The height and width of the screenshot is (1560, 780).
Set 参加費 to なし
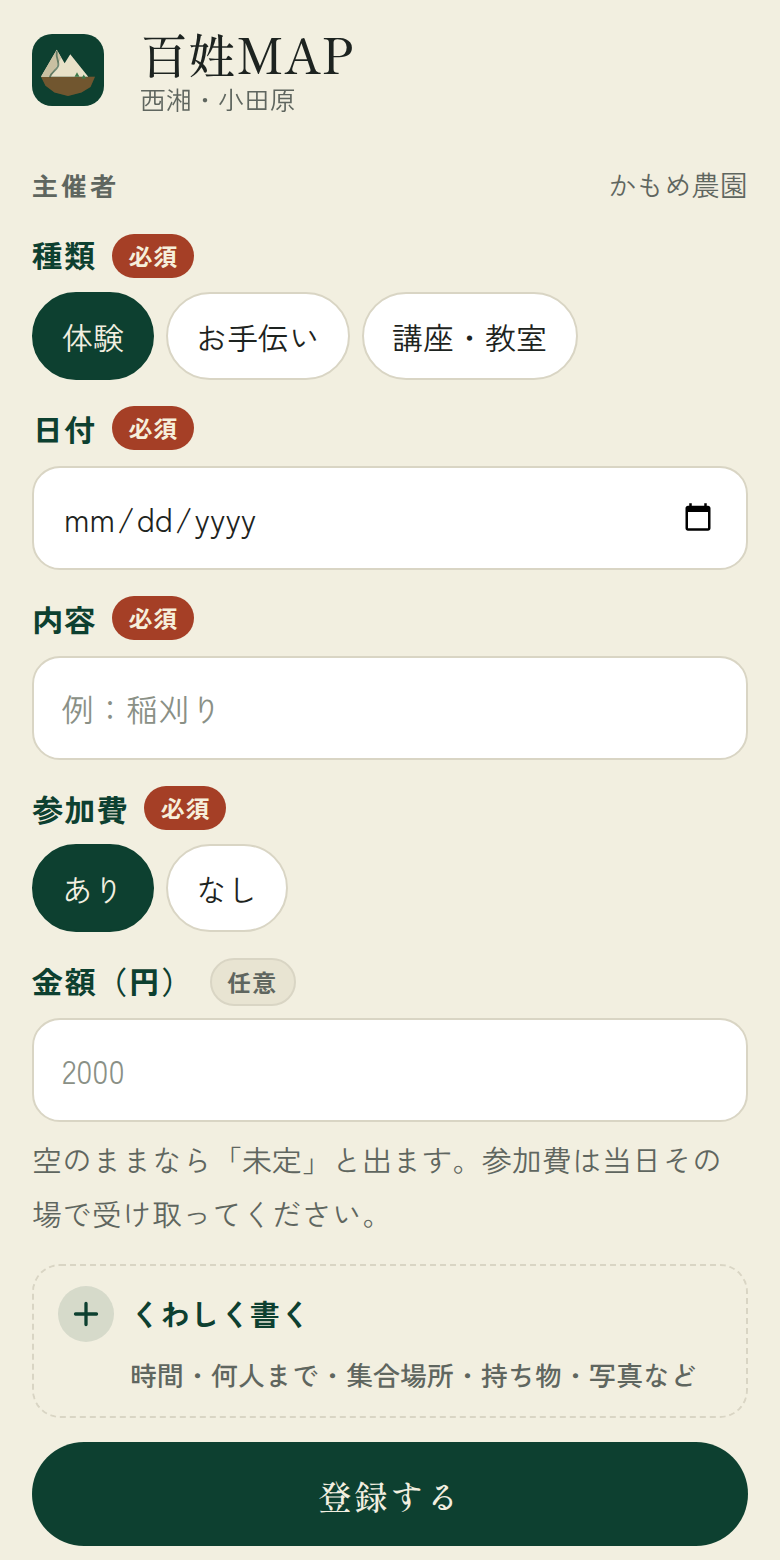click(x=227, y=888)
